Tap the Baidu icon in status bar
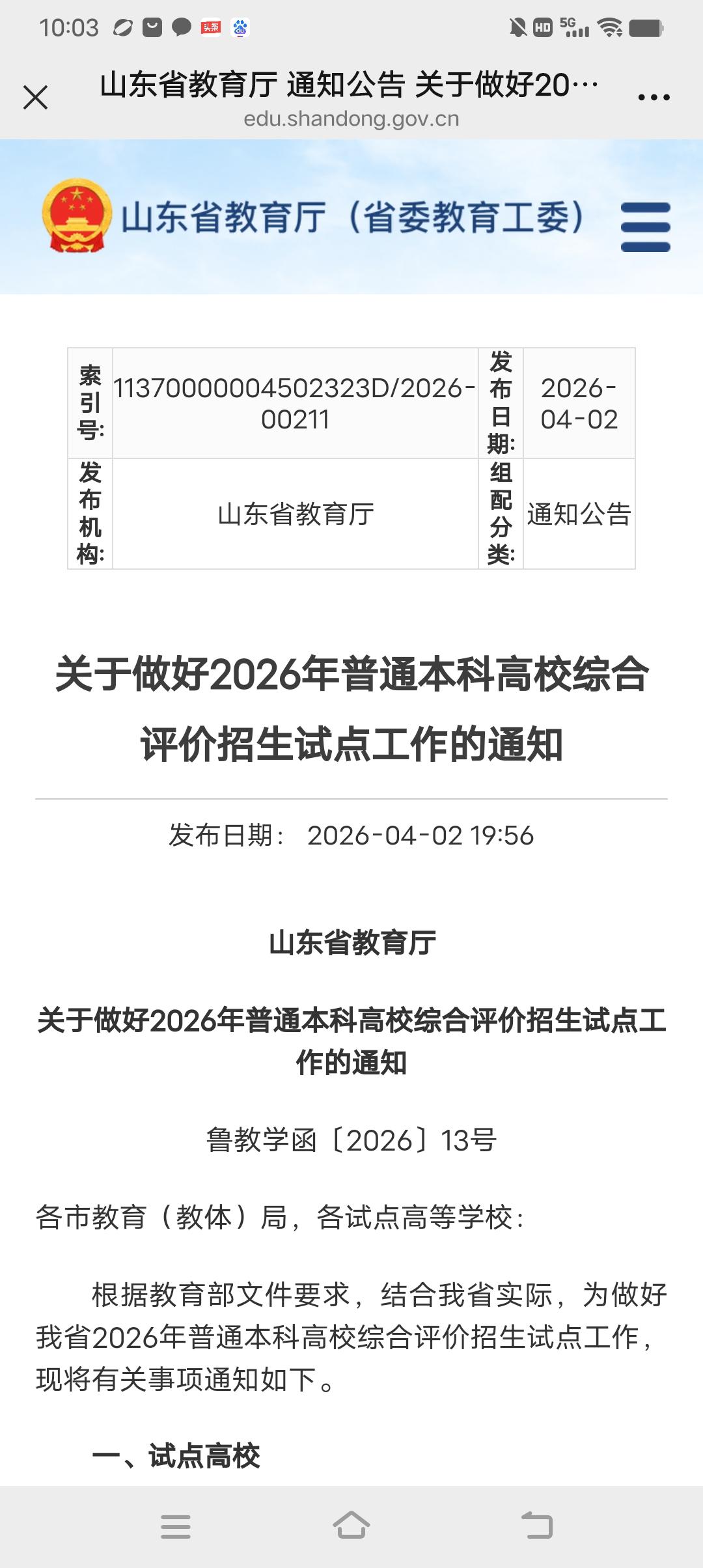Viewport: 703px width, 1568px height. 240,27
